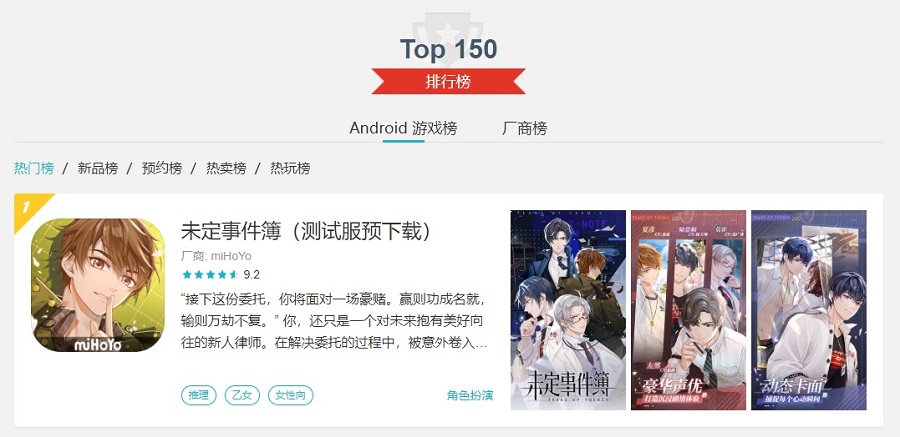Viewport: 900px width, 437px height.
Task: Filter by the 女性向 tag
Action: pyautogui.click(x=290, y=395)
